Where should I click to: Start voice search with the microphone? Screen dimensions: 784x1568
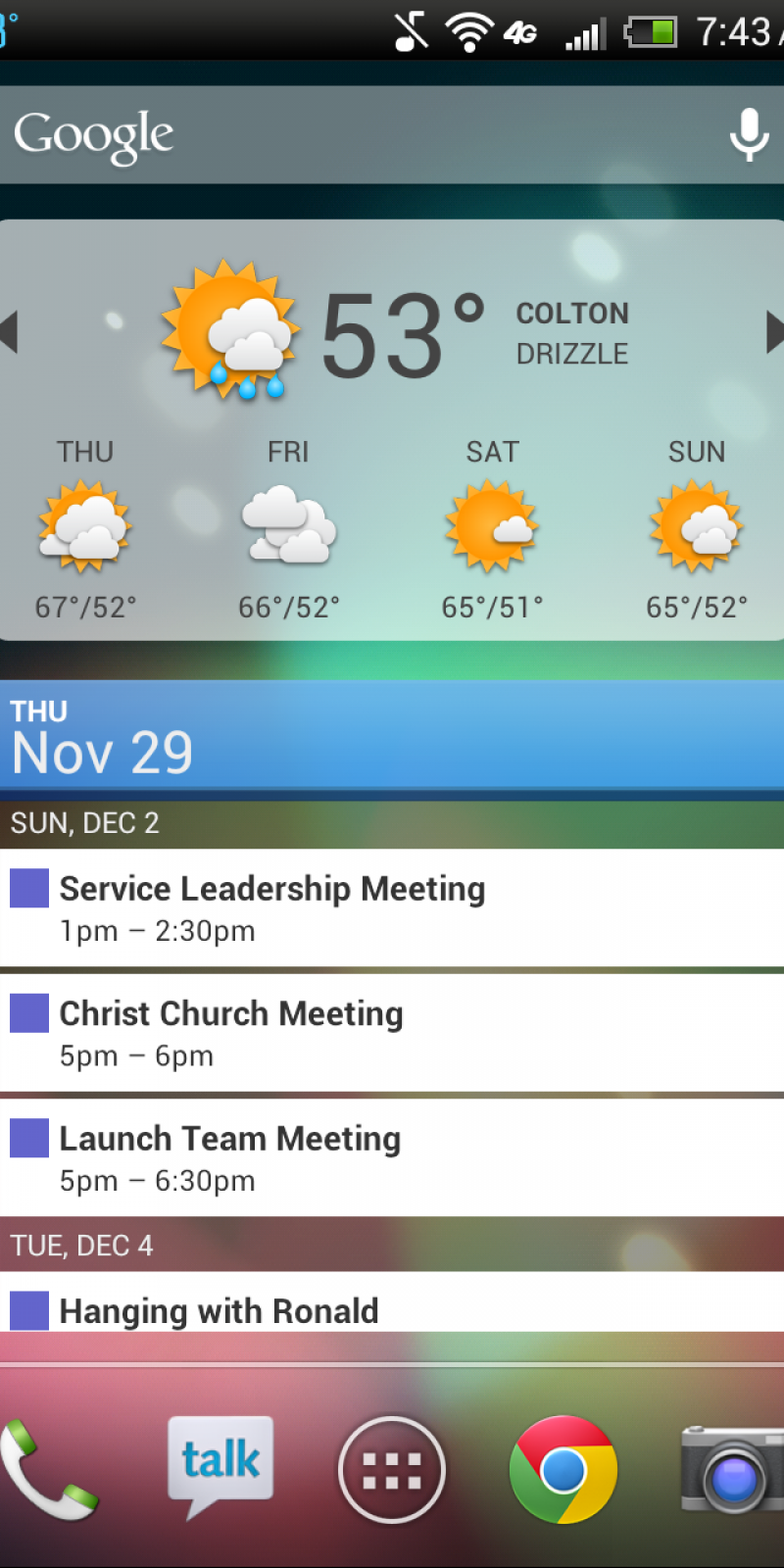[x=749, y=135]
